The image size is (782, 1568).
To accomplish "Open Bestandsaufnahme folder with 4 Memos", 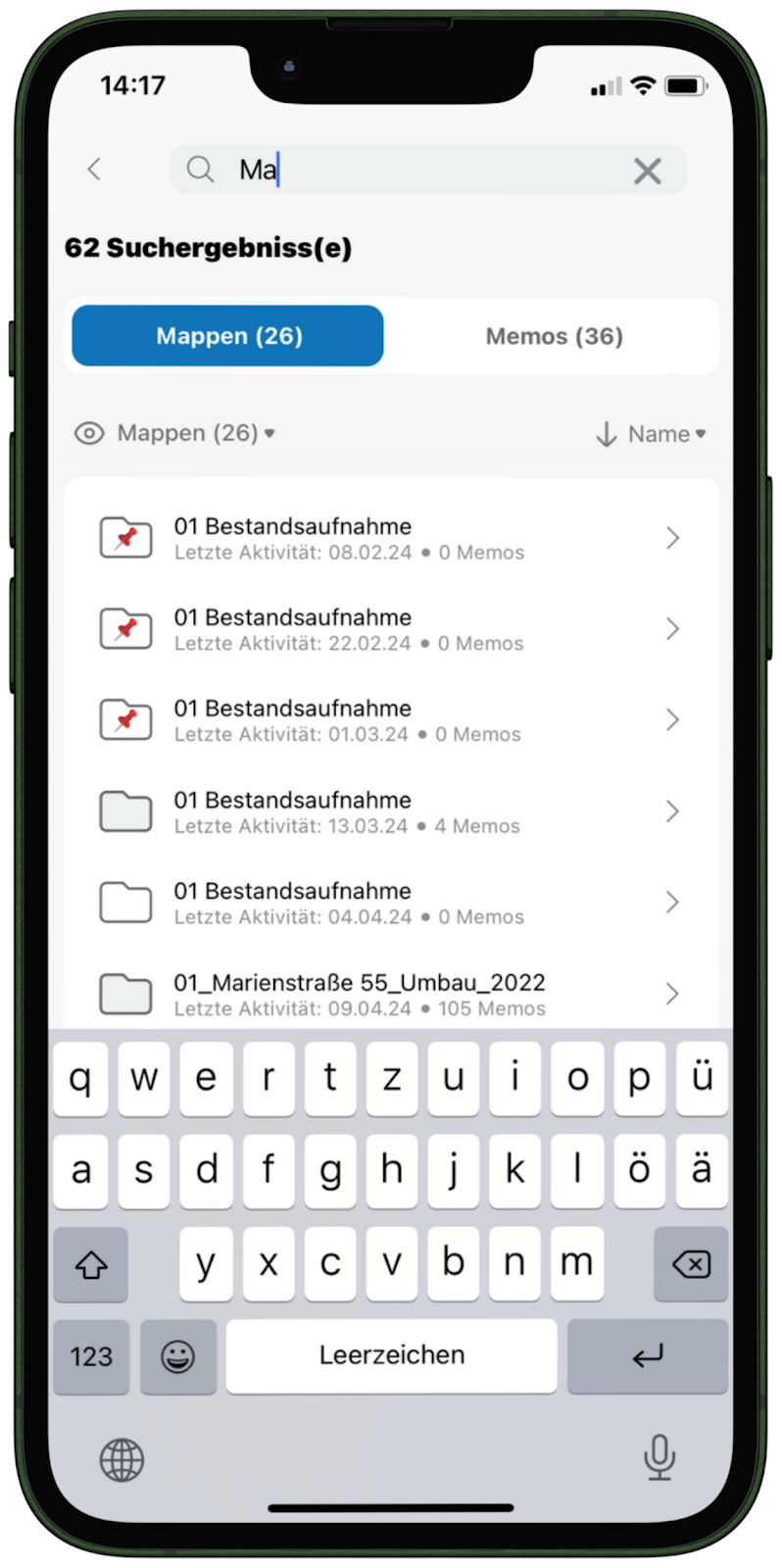I will 390,811.
